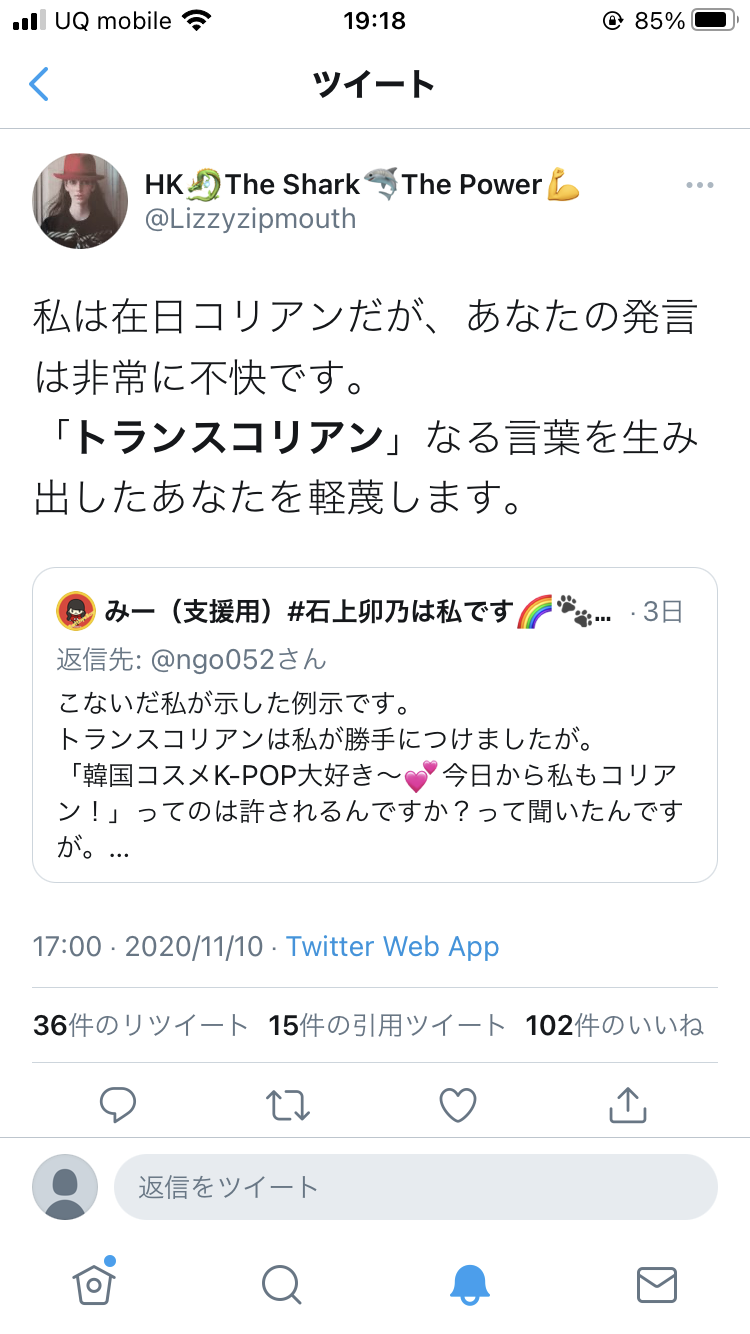Open Lizzyzipmouth's profile picture
Screen dimensions: 750x1334
80,201
